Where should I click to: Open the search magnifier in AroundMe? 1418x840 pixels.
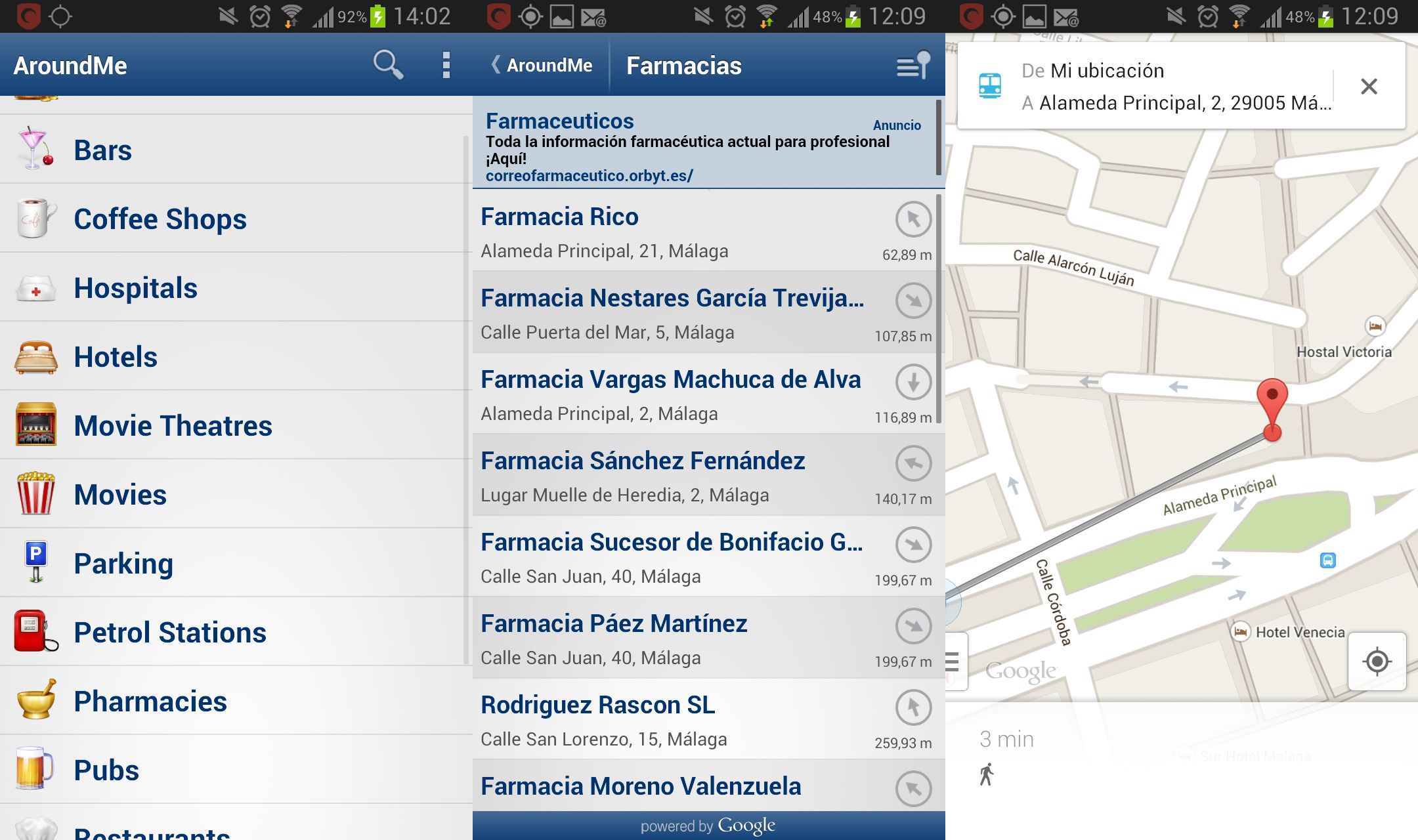(388, 64)
